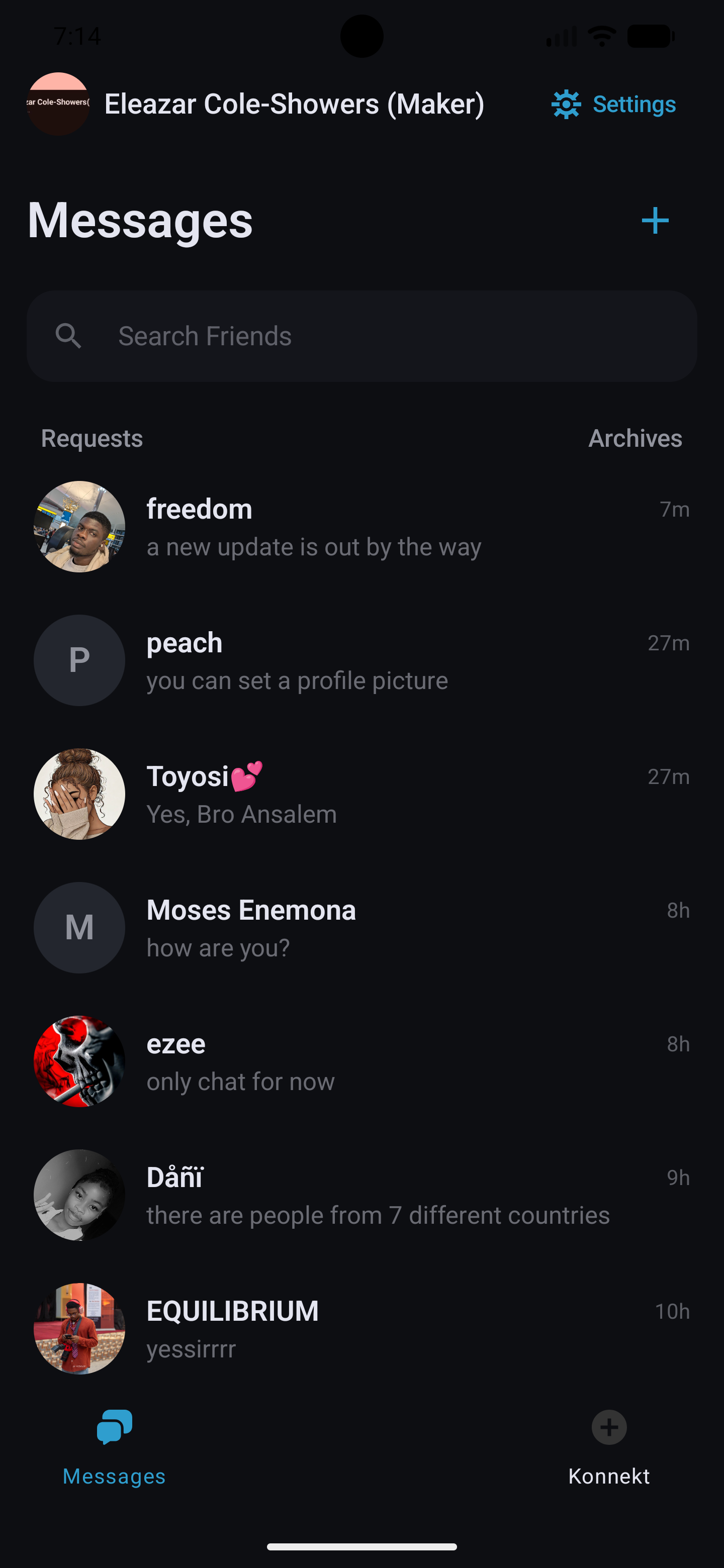
Task: Open Toyosi's chat thread
Action: click(361, 795)
